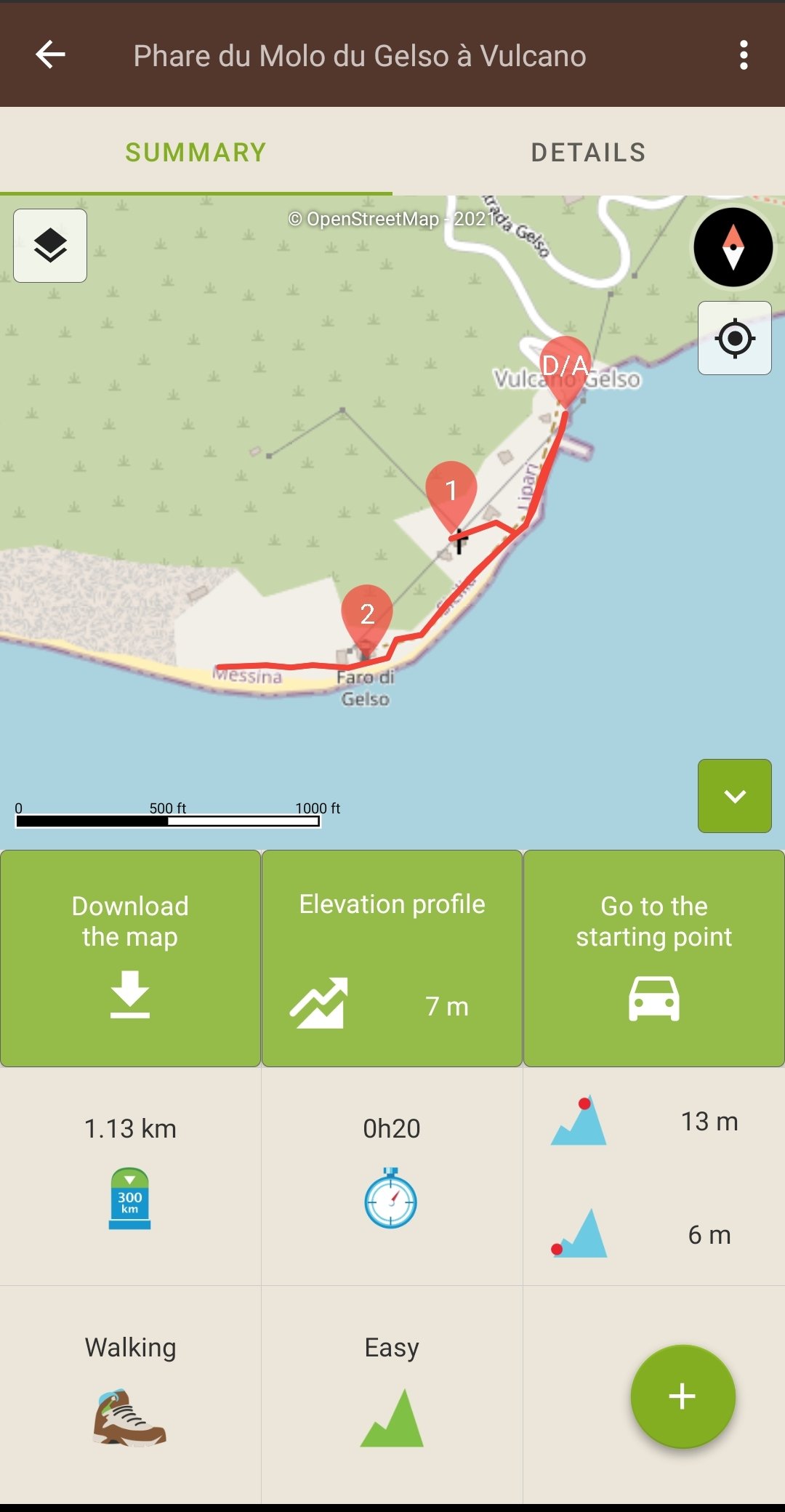Collapse the map with the green chevron
This screenshot has height=1512, width=785.
tap(735, 796)
